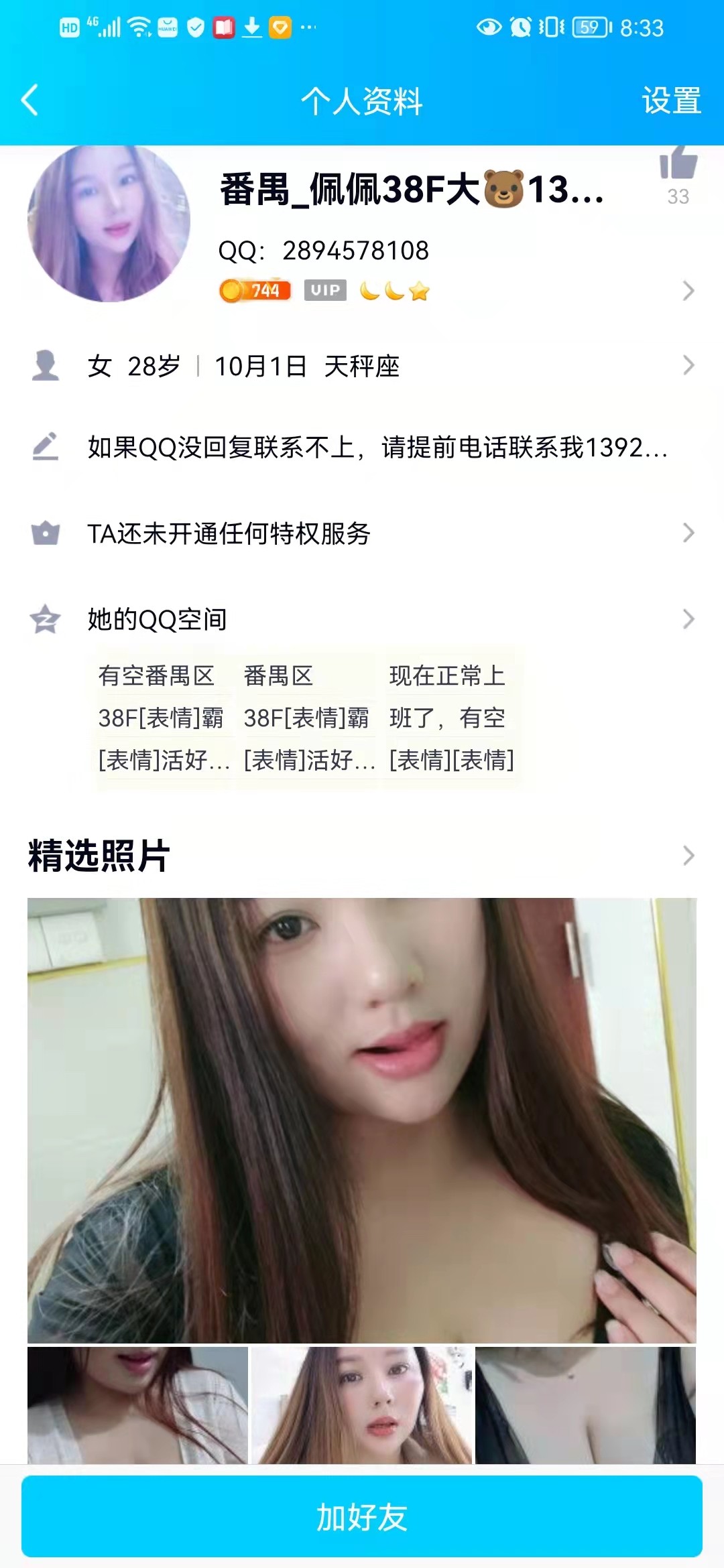Open the personal signature row
Screen dimensions: 724x1568
click(x=362, y=447)
